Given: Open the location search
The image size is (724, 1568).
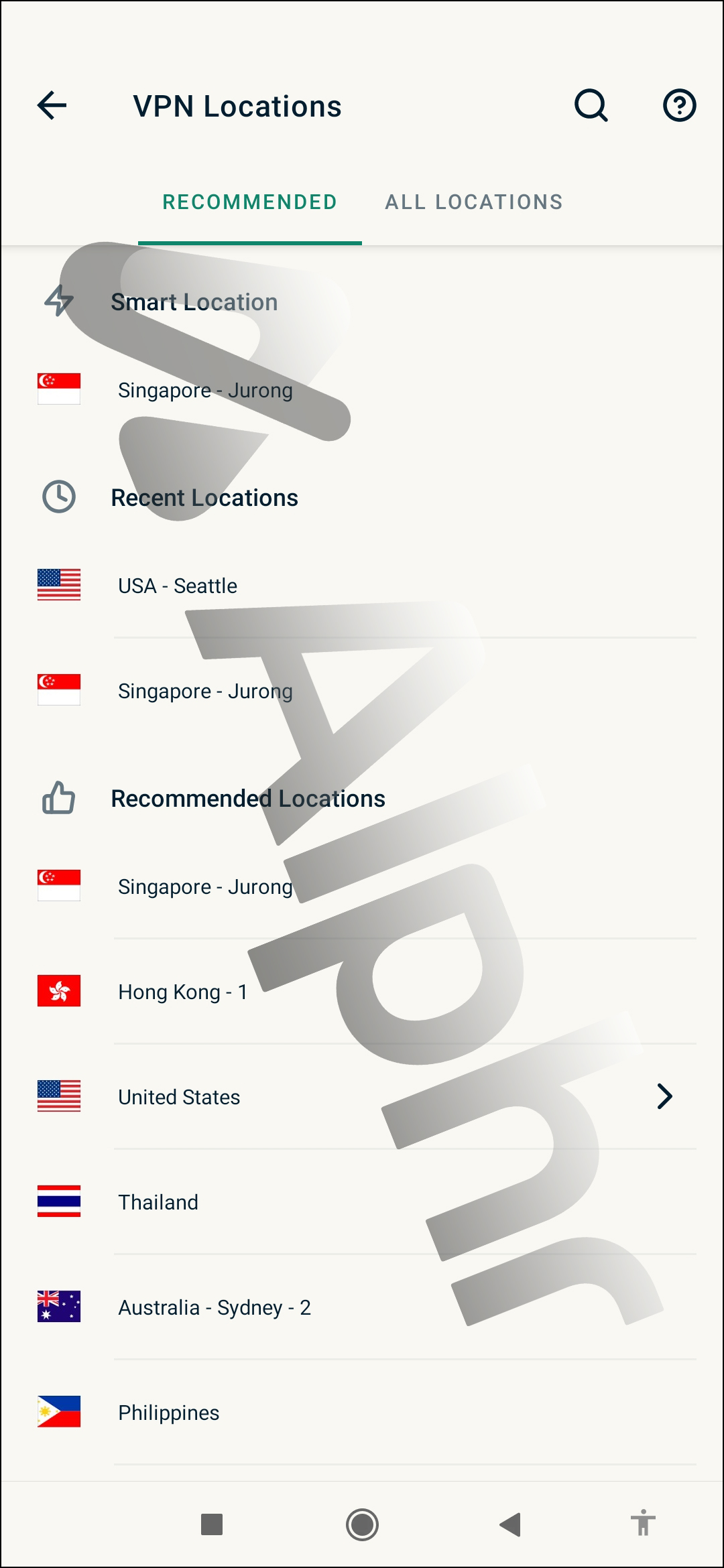Looking at the screenshot, I should click(x=591, y=106).
